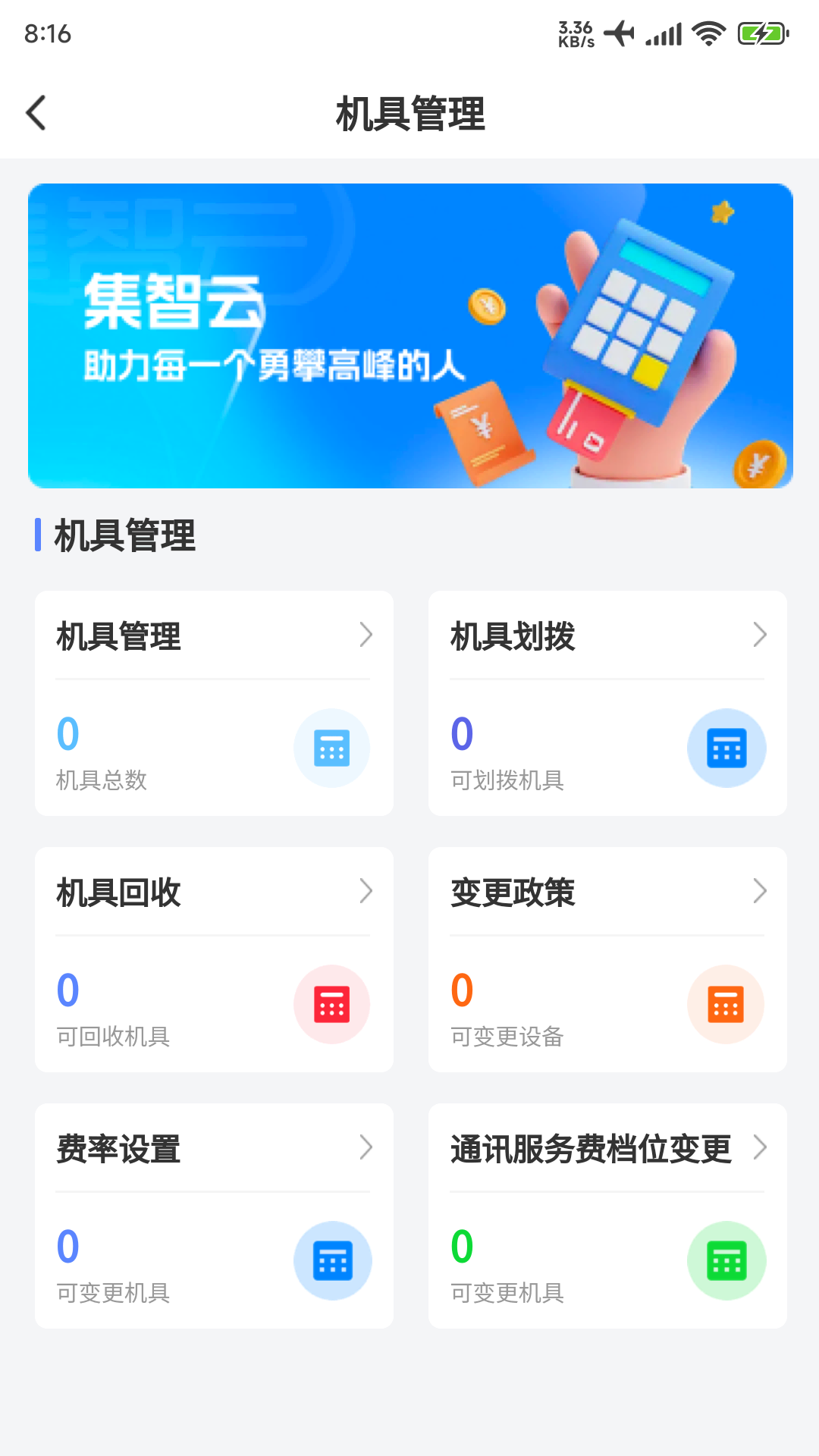This screenshot has height=1456, width=819.
Task: Tap the blue calculator icon in 费率设置 card
Action: point(332,1260)
